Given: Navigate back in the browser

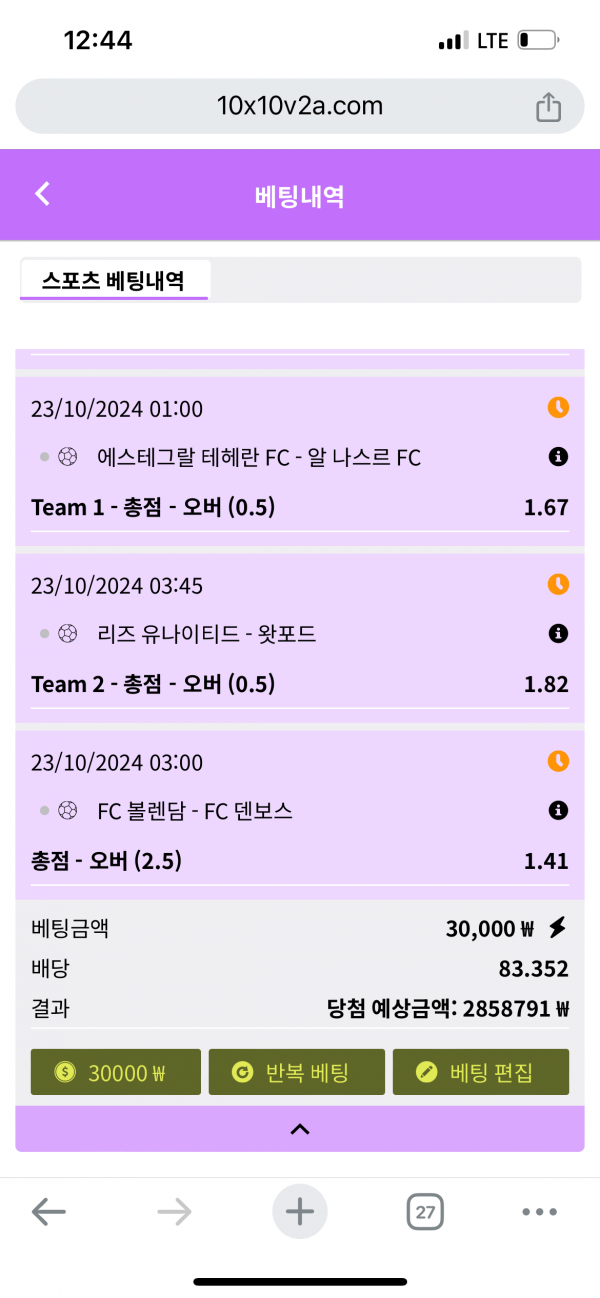Looking at the screenshot, I should pos(49,1213).
